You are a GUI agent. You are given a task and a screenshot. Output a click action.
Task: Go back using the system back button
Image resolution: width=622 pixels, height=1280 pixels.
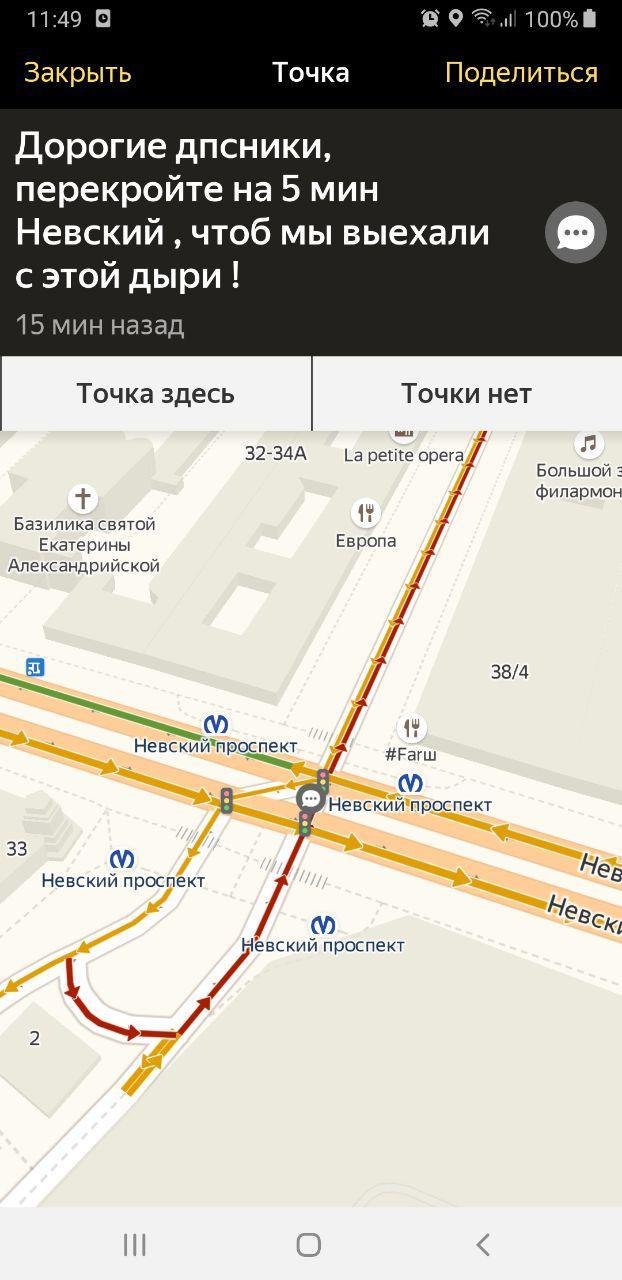click(483, 1244)
